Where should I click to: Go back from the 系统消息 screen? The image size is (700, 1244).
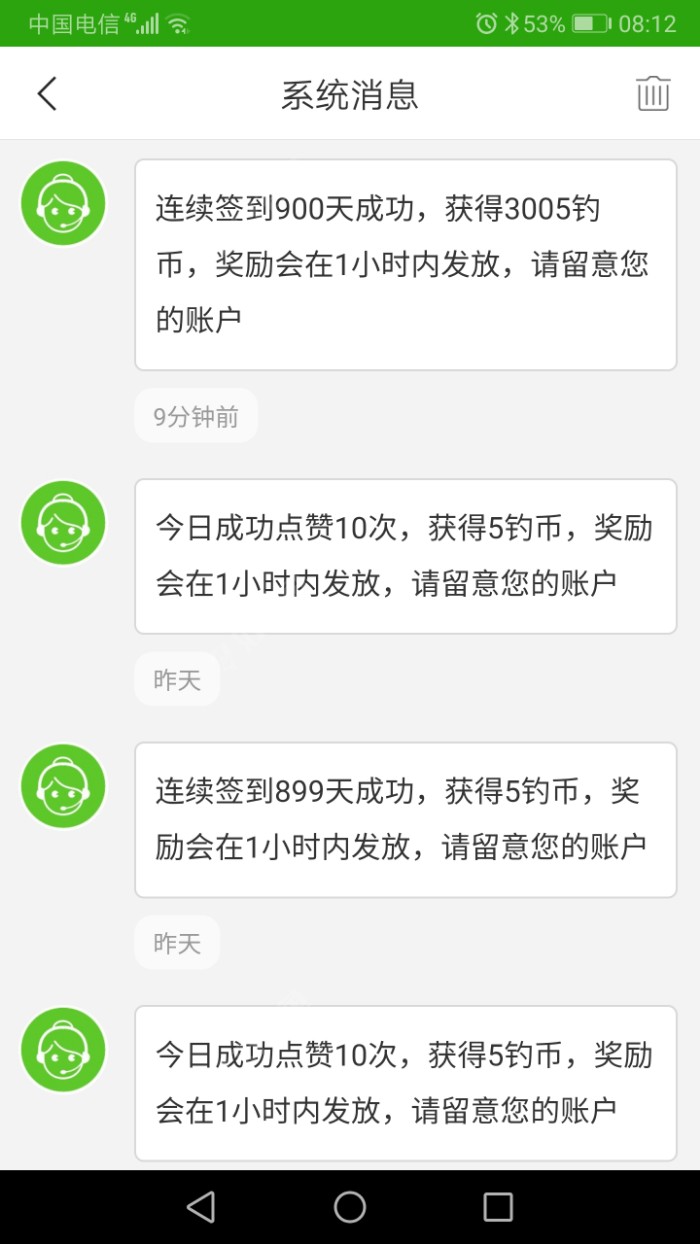tap(47, 94)
